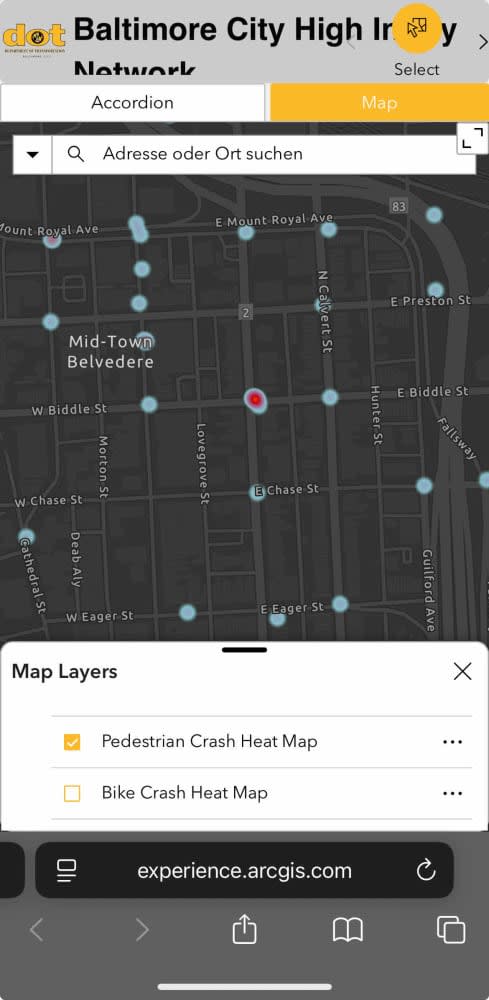
Task: Expand the map to fullscreen
Action: tap(472, 138)
